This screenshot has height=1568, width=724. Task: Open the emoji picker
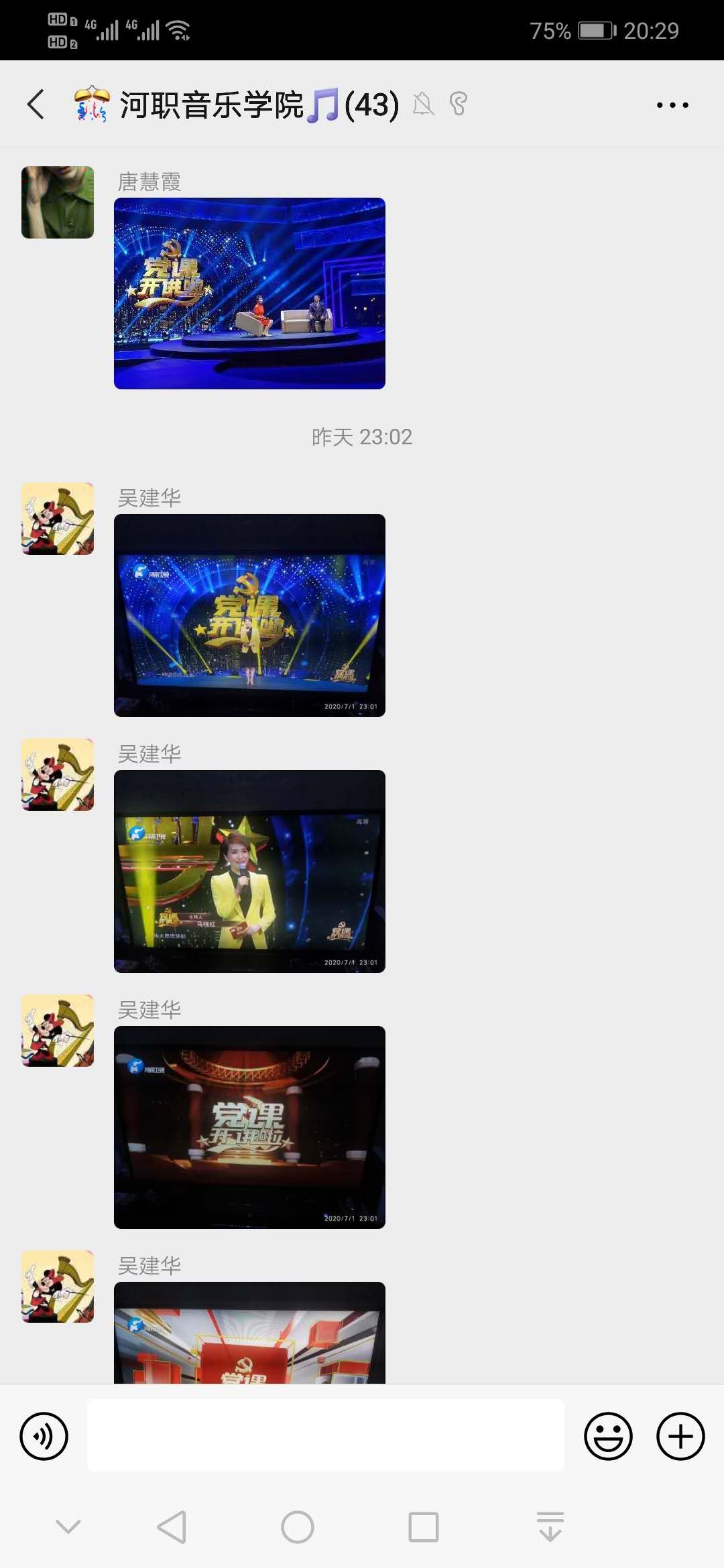608,1436
